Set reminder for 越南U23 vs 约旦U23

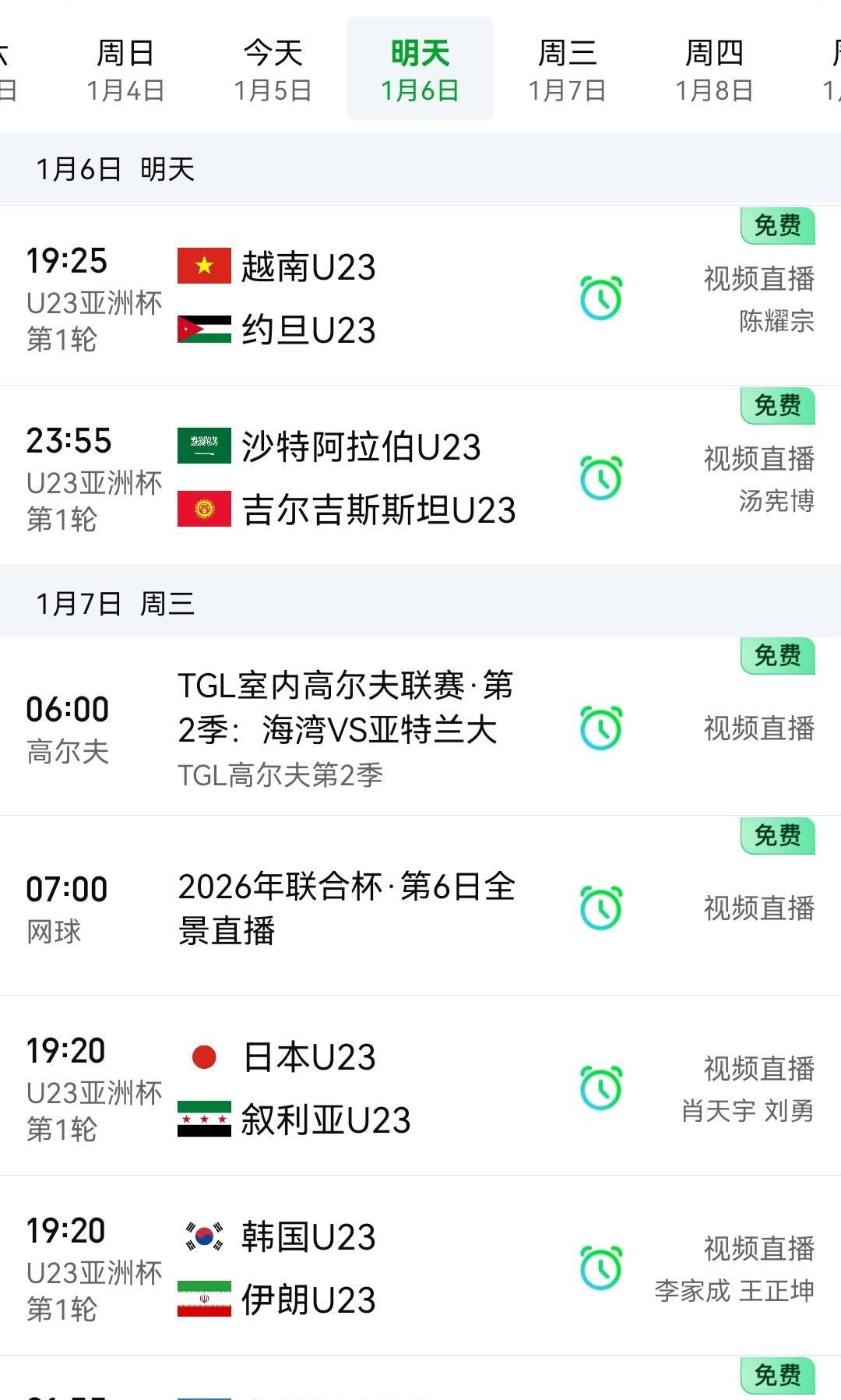click(600, 298)
